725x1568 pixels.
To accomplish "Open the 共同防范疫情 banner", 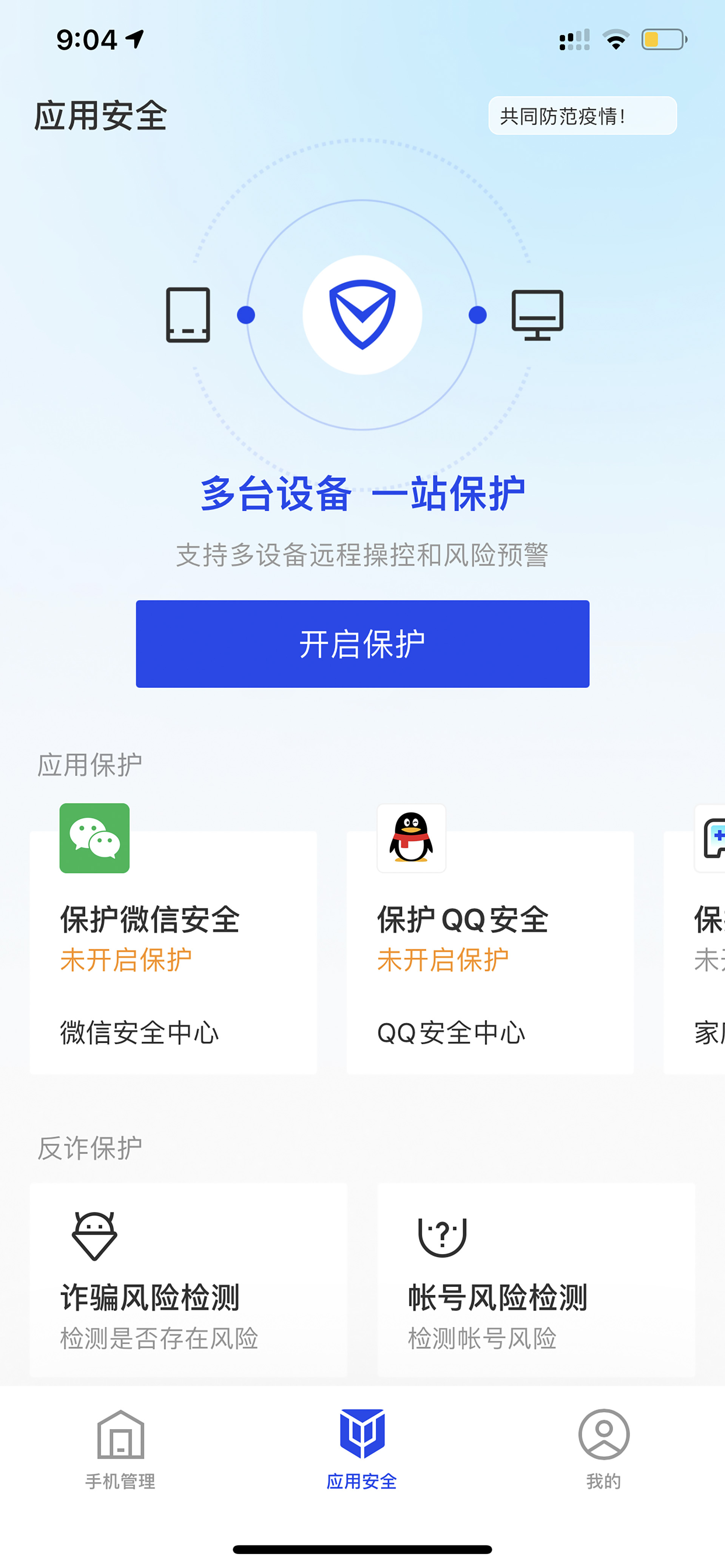I will (582, 115).
